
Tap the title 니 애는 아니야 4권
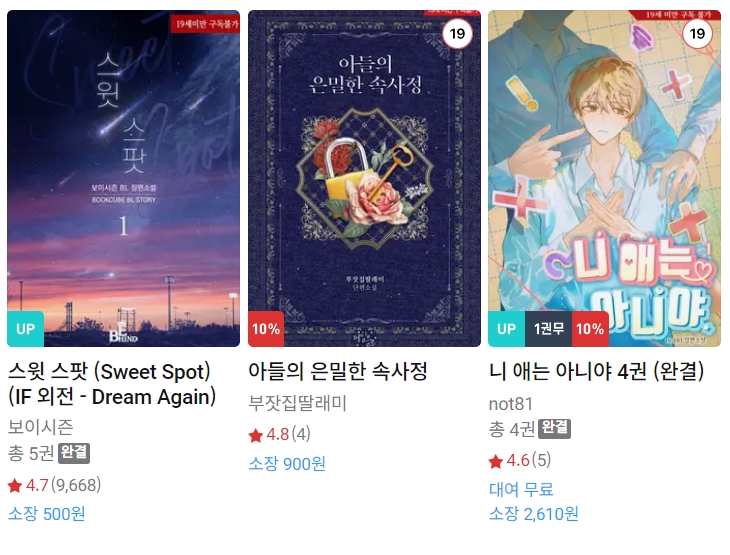coord(596,372)
